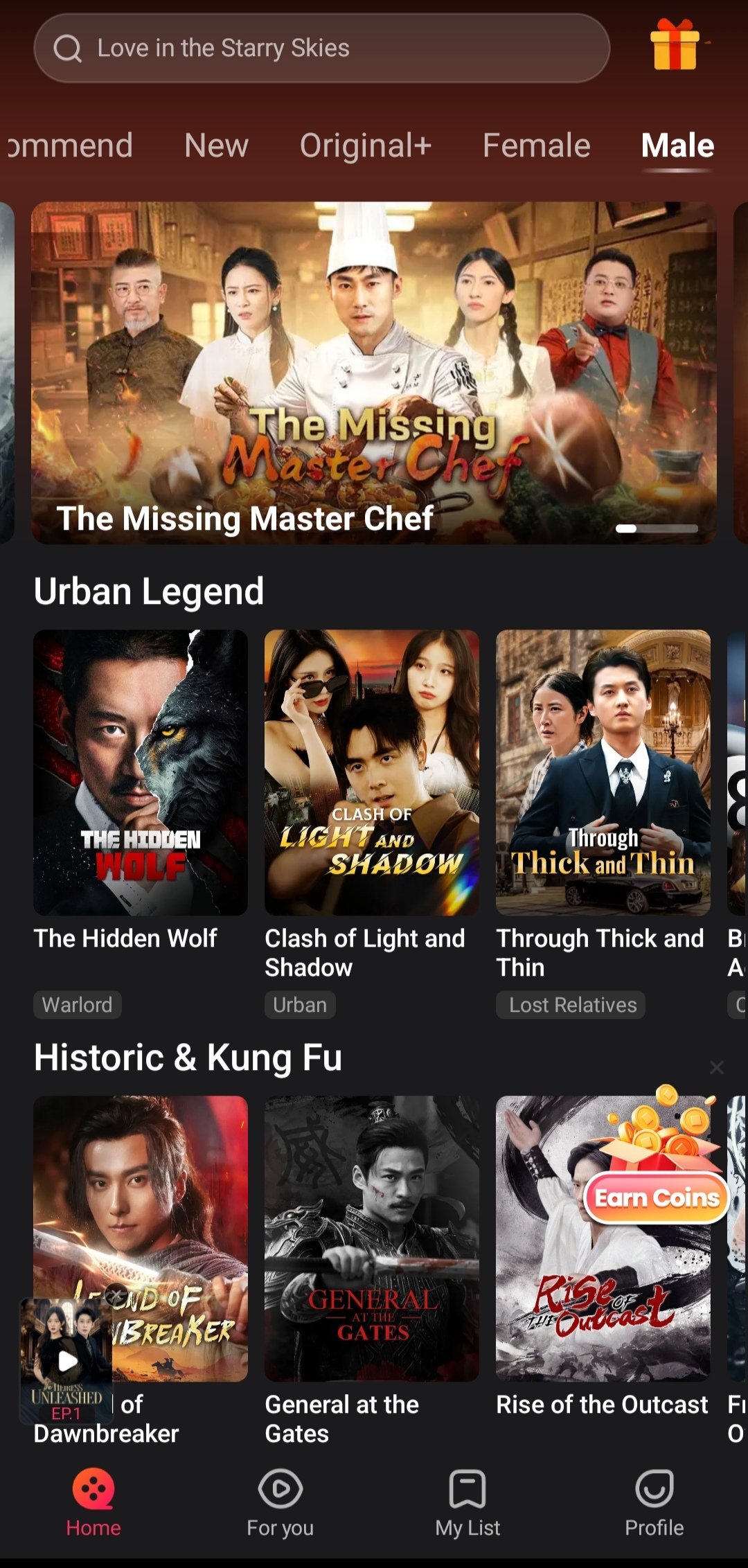The height and width of the screenshot is (1568, 748).
Task: Switch to the New tab
Action: (216, 145)
